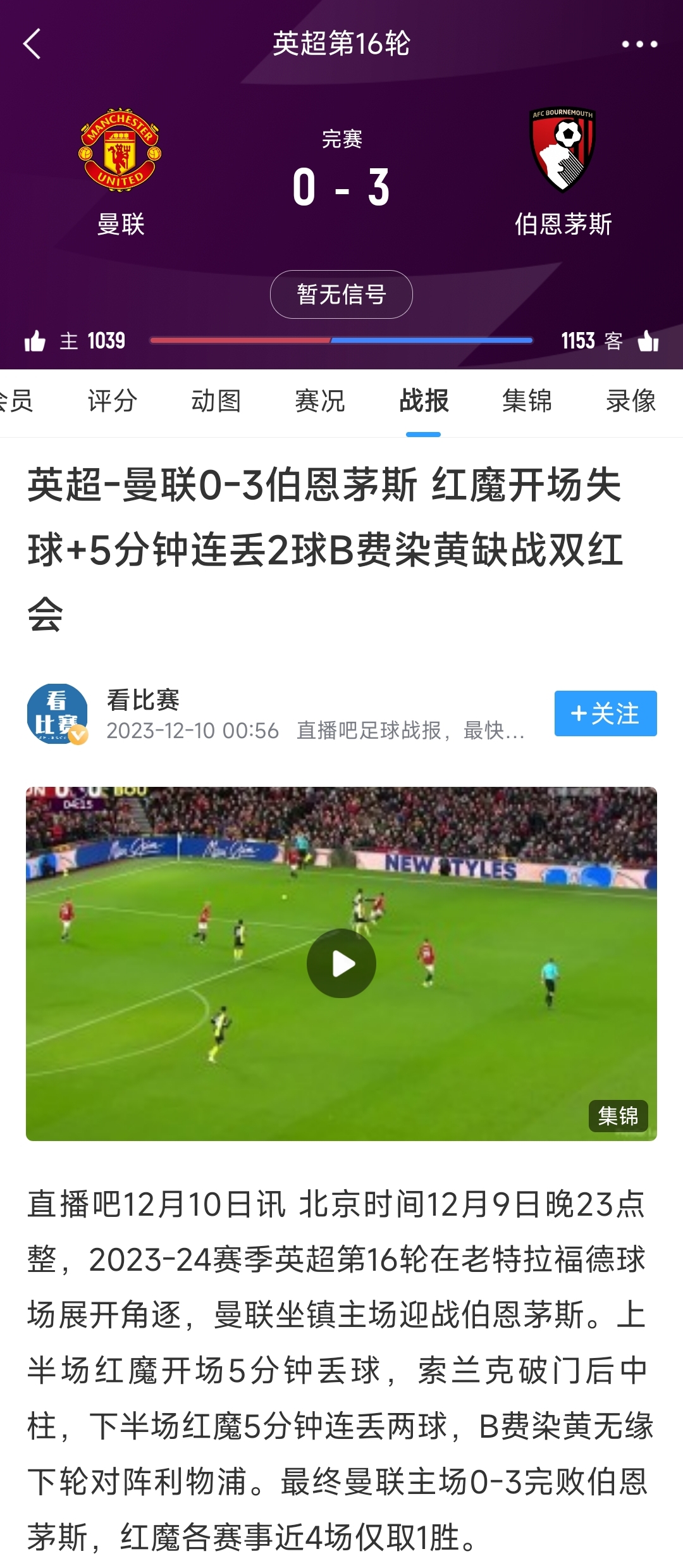This screenshot has width=683, height=1568.
Task: Go back using the top-left arrow
Action: [32, 44]
